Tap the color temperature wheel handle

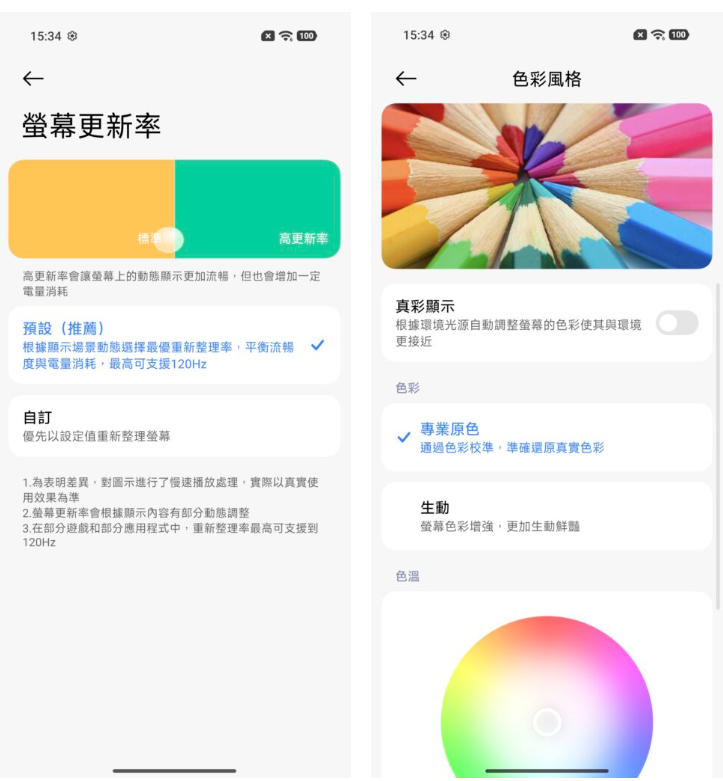click(547, 722)
